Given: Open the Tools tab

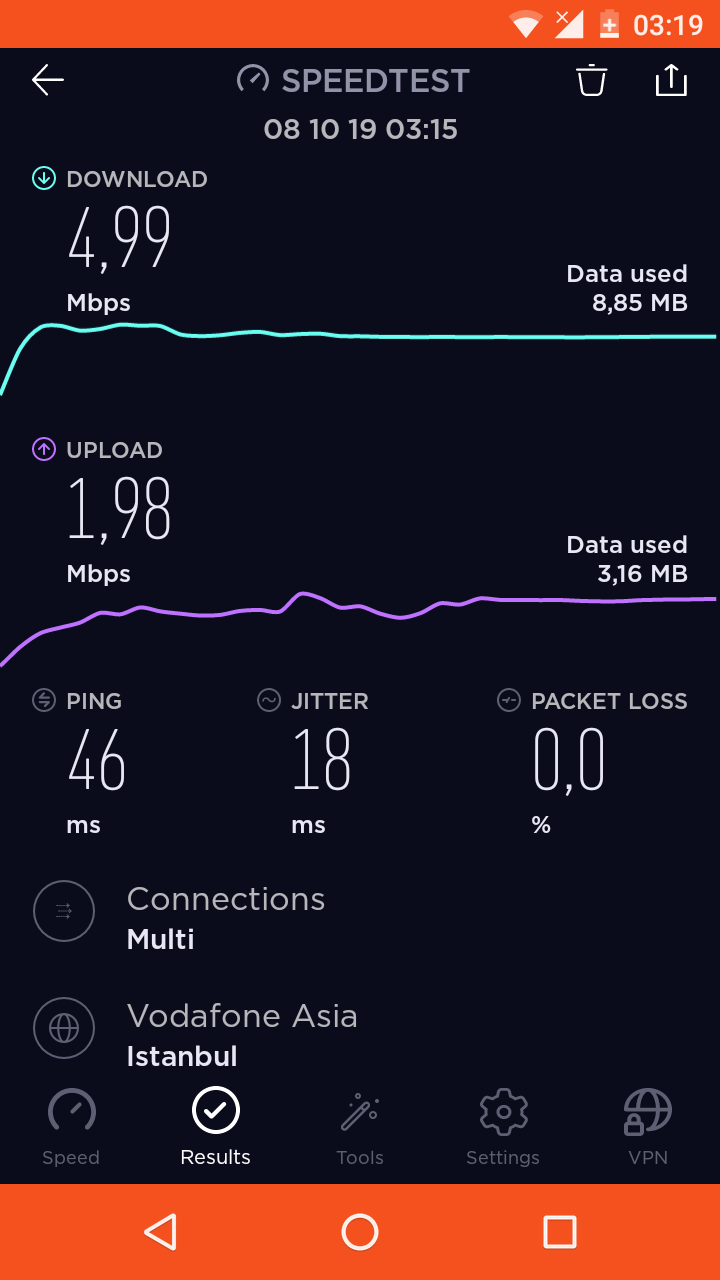Looking at the screenshot, I should pos(360,1127).
